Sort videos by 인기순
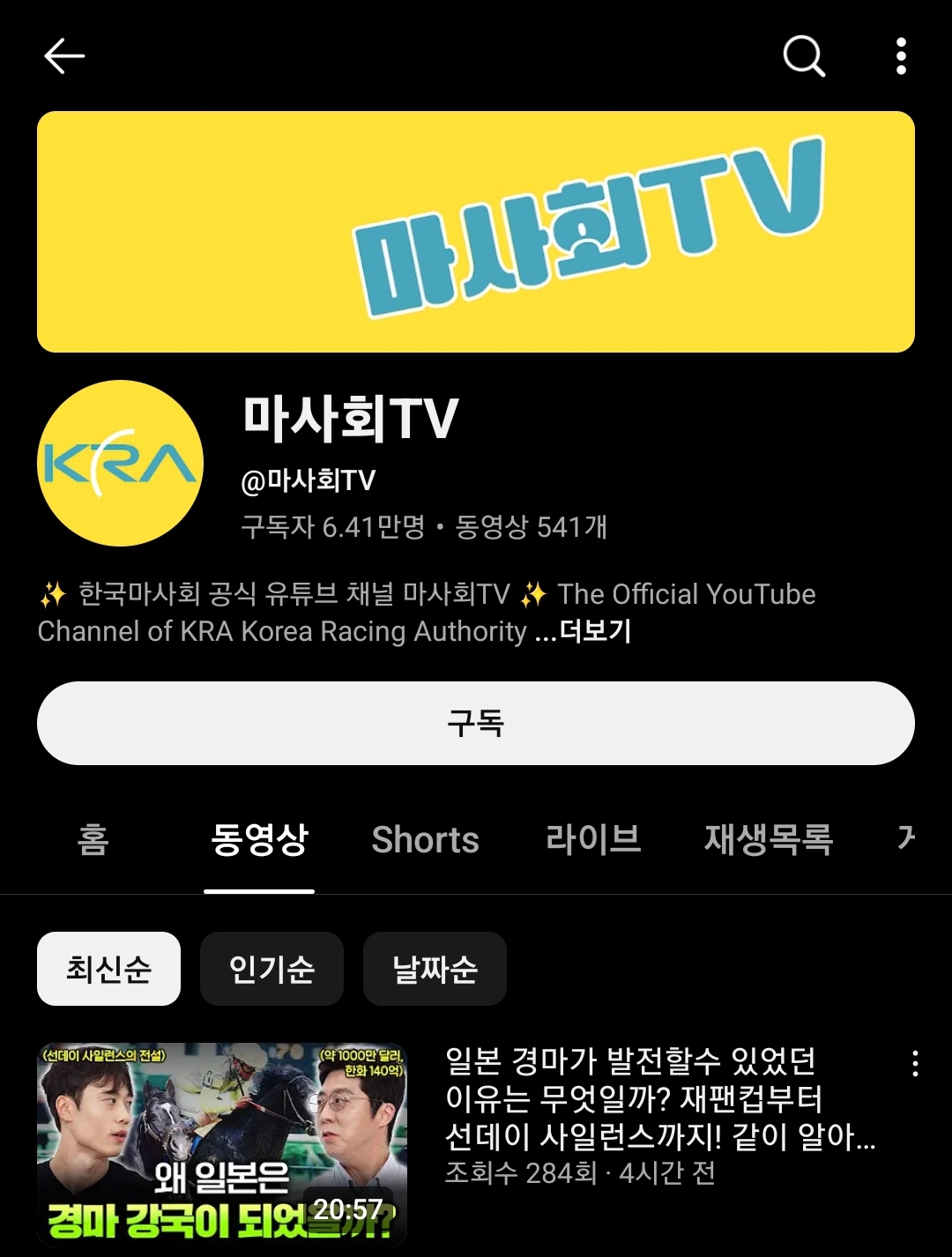 click(x=271, y=969)
